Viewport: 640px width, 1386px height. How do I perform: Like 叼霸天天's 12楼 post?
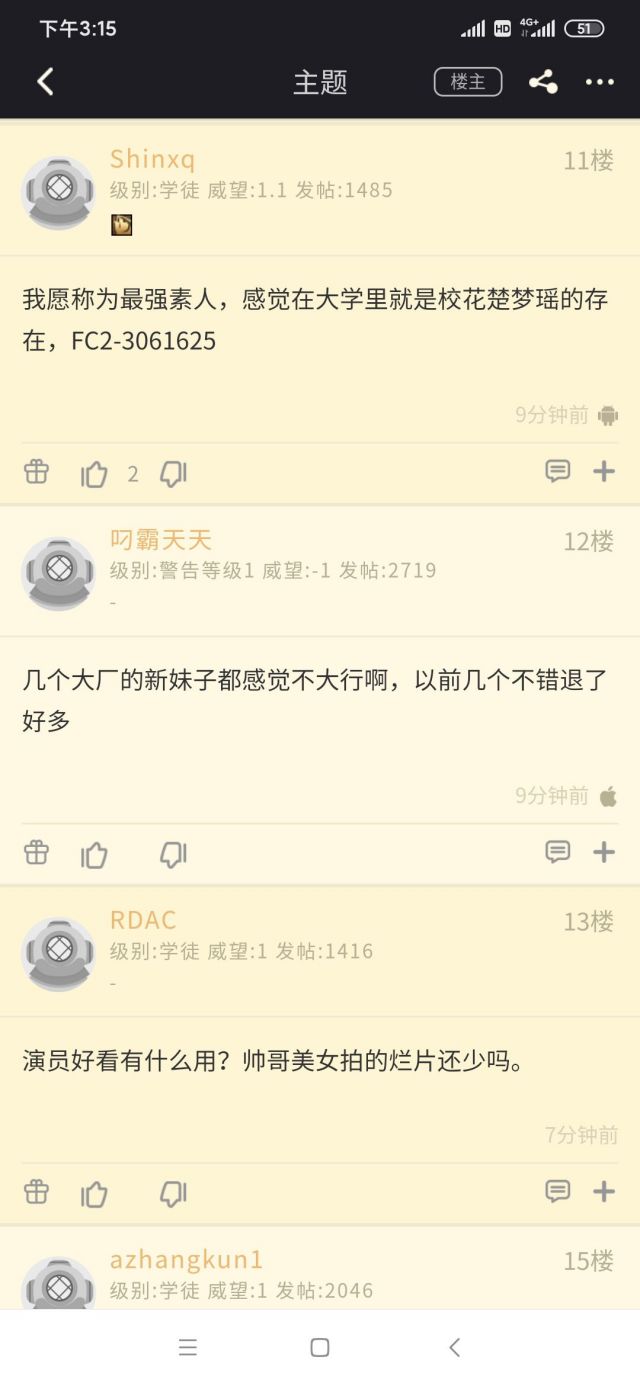coord(94,855)
